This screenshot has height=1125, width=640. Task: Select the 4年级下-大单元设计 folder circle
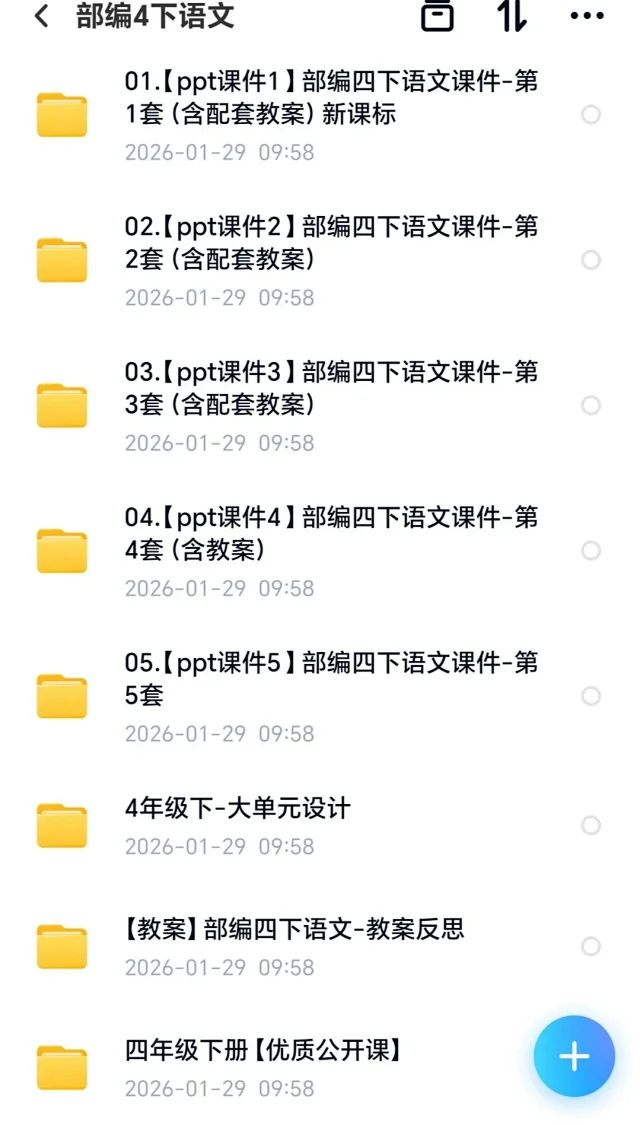[x=591, y=825]
